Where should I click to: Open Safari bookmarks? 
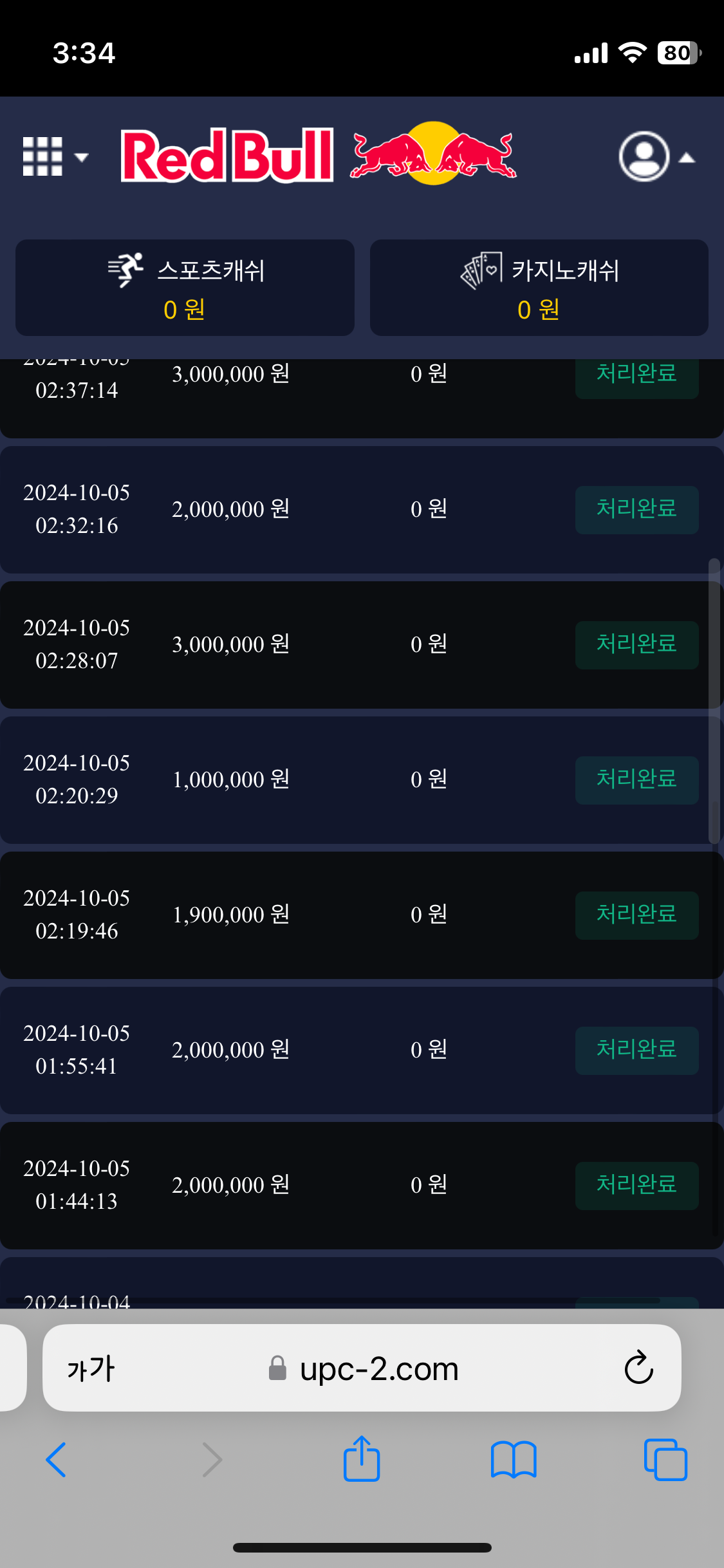pos(514,1459)
